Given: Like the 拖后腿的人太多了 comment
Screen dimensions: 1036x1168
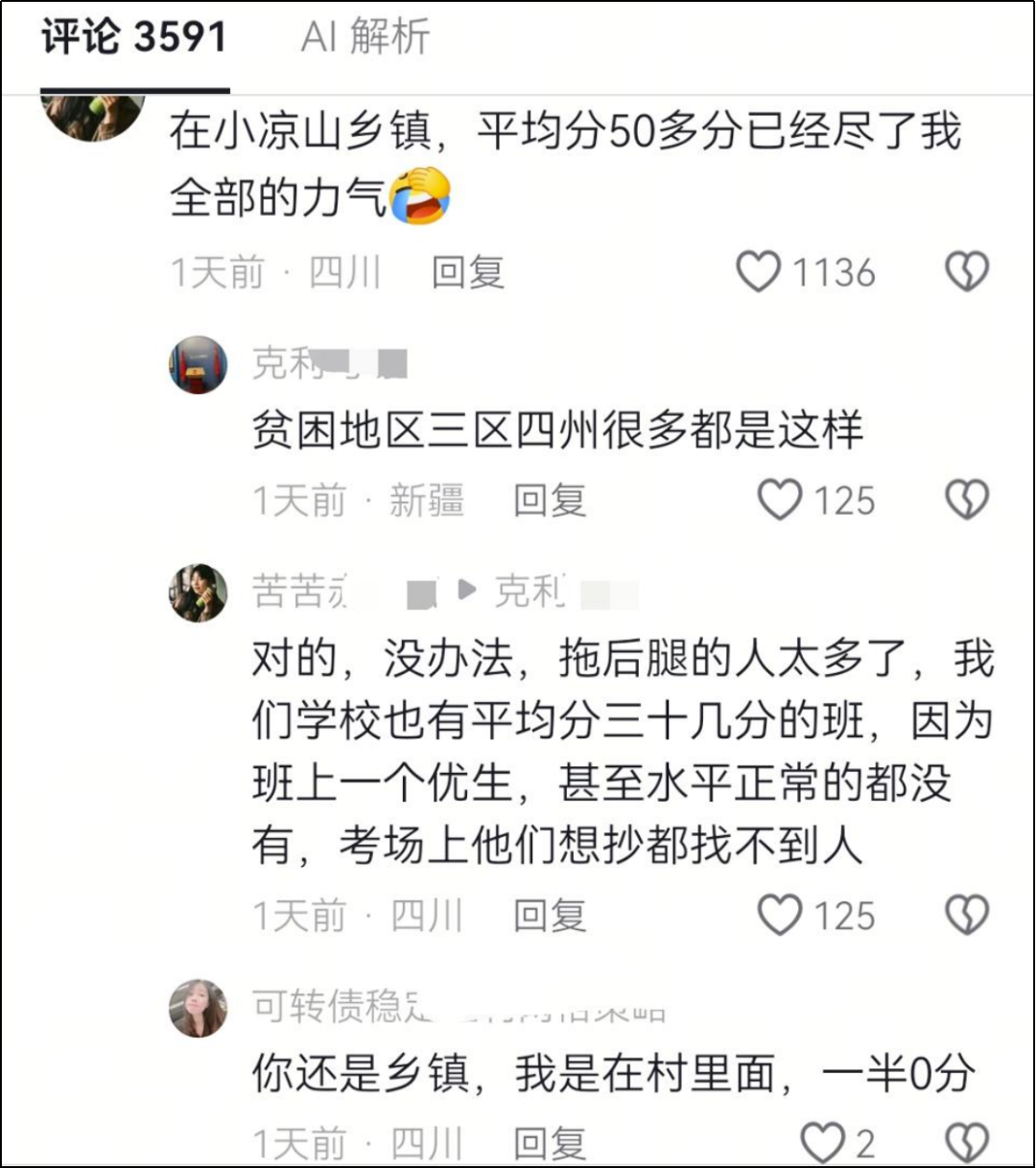Looking at the screenshot, I should click(779, 915).
